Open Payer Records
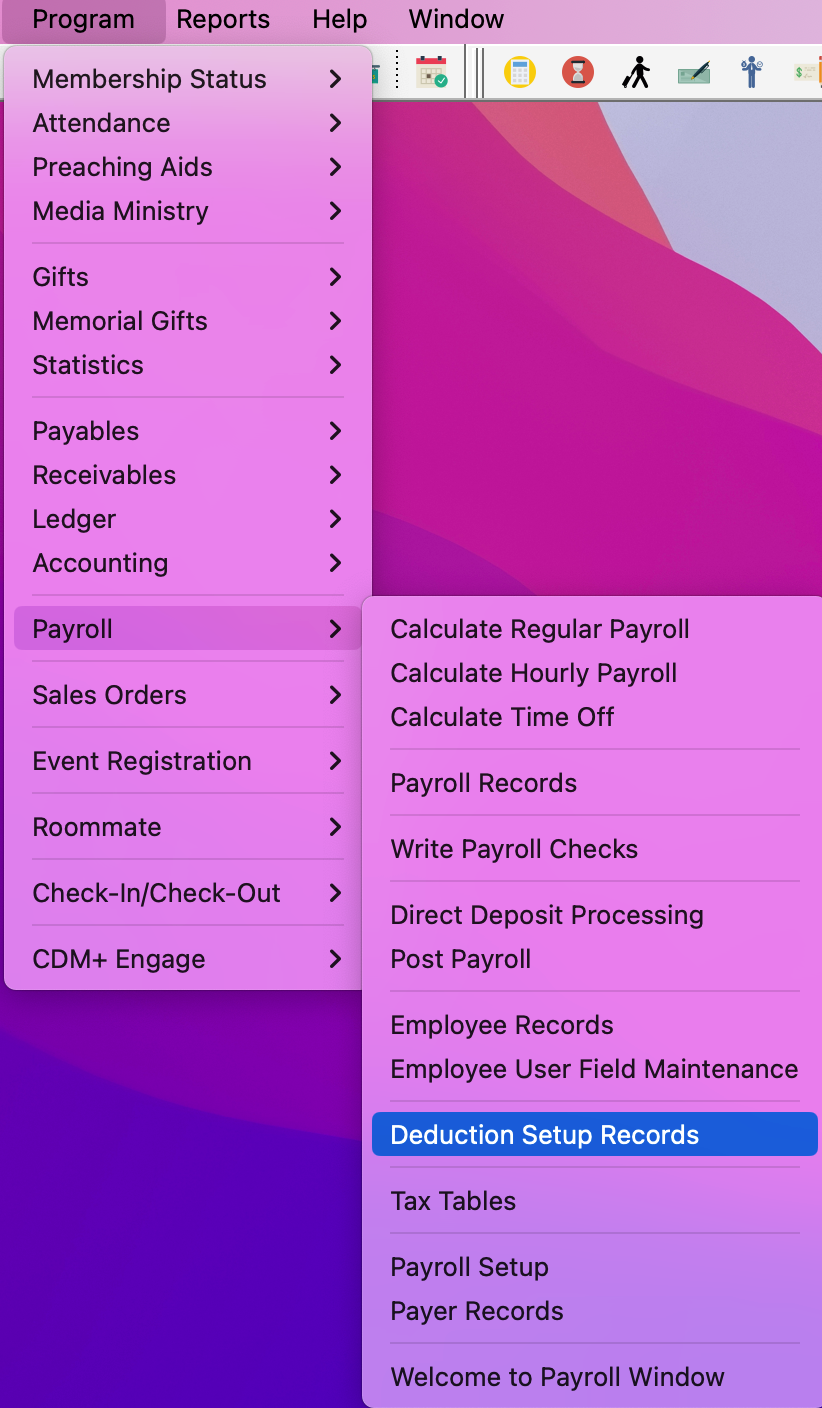Screen dimensions: 822x1408 click(x=477, y=1311)
